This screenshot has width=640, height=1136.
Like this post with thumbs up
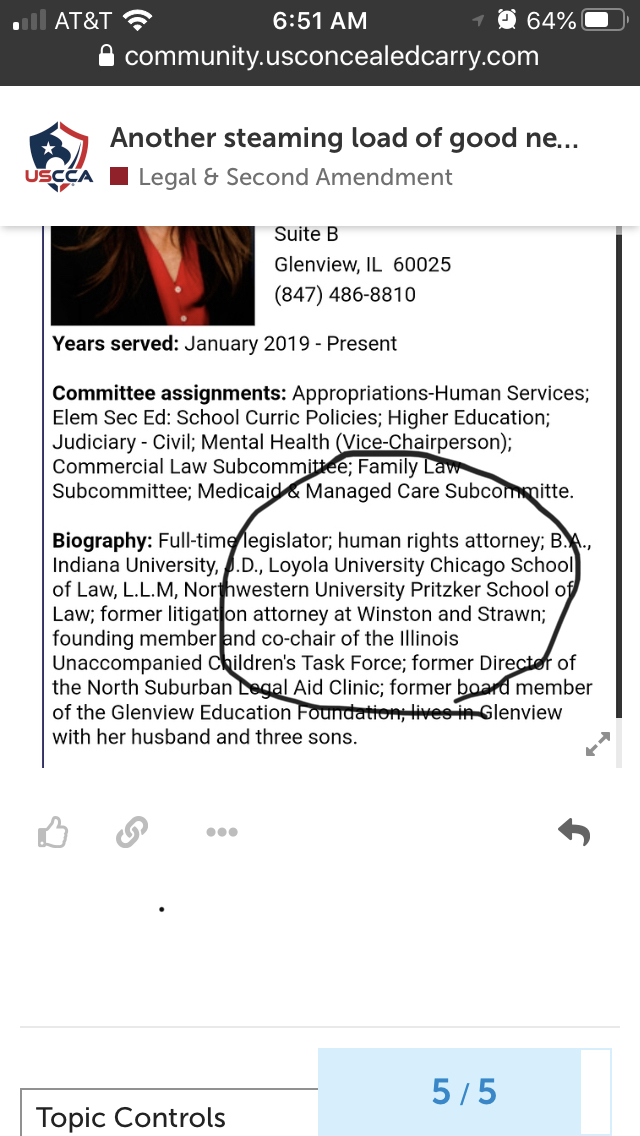pyautogui.click(x=52, y=832)
